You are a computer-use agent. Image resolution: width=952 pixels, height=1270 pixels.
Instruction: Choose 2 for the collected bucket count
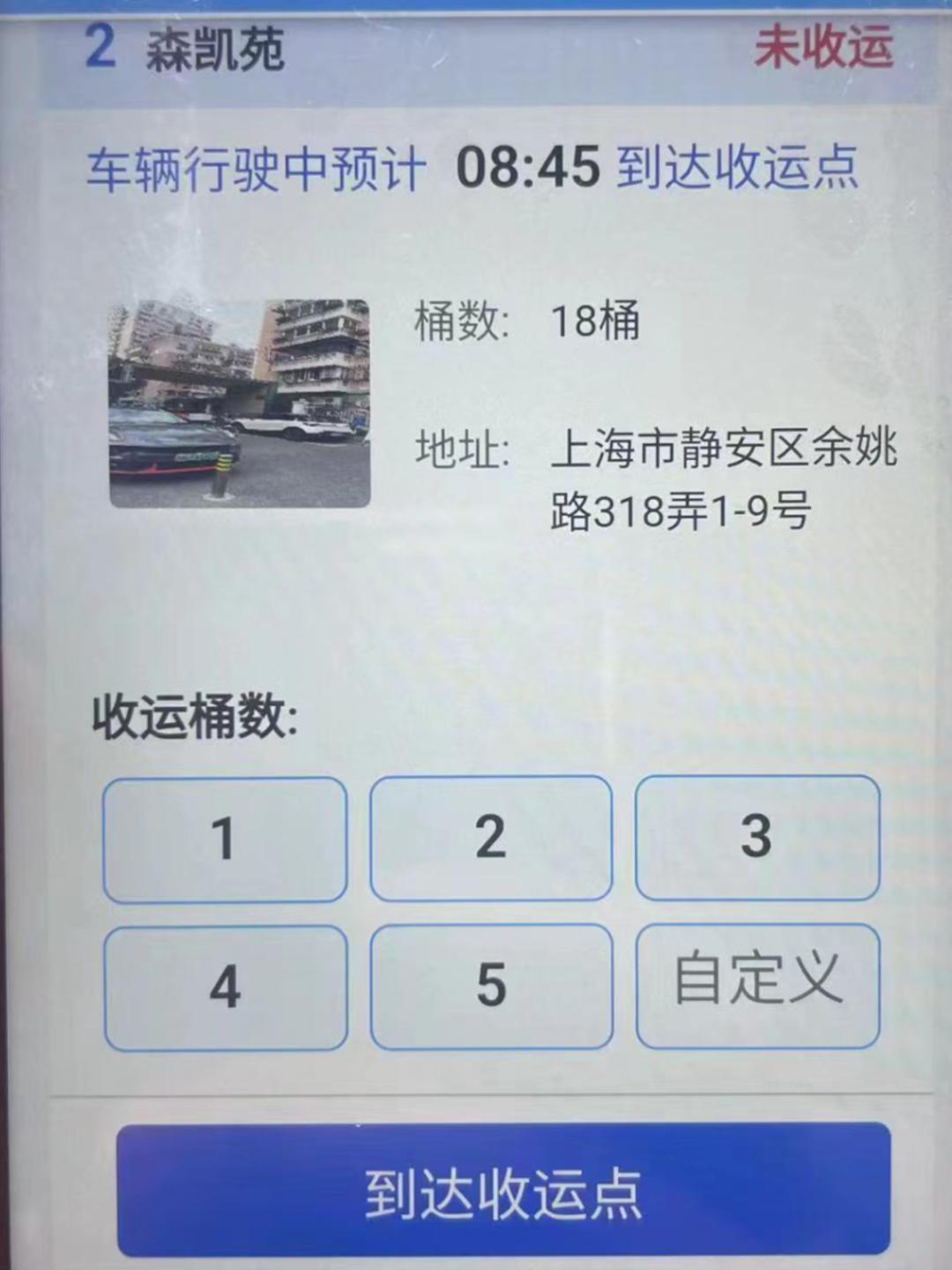click(491, 838)
